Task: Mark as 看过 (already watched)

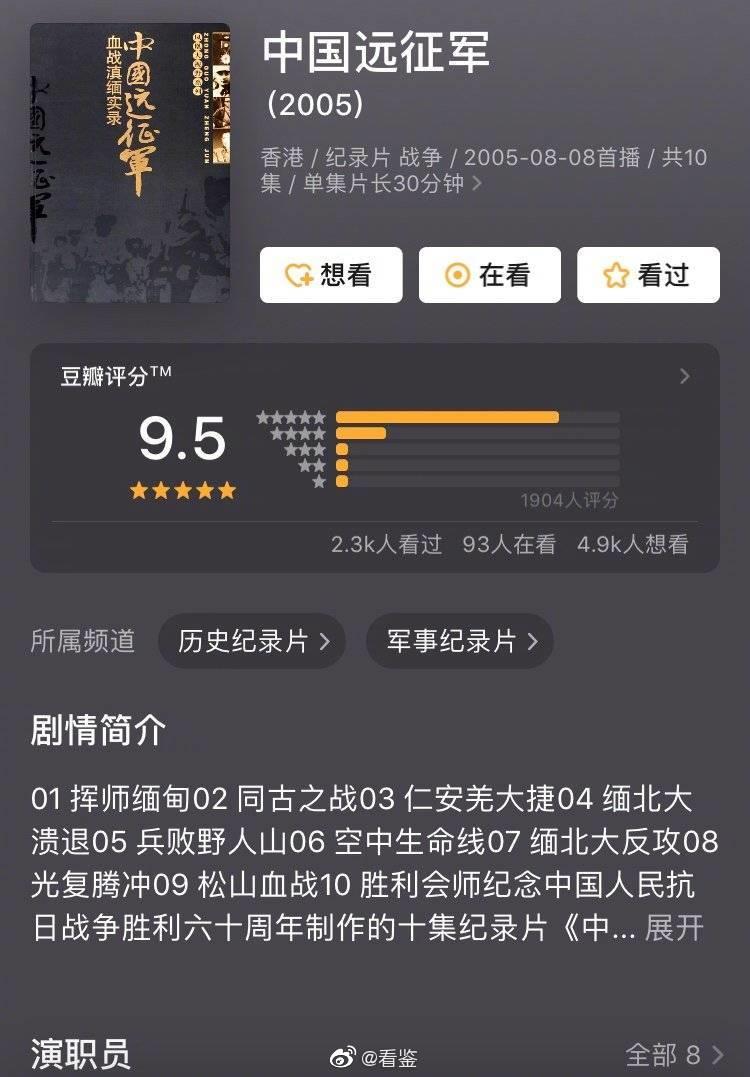Action: point(648,275)
